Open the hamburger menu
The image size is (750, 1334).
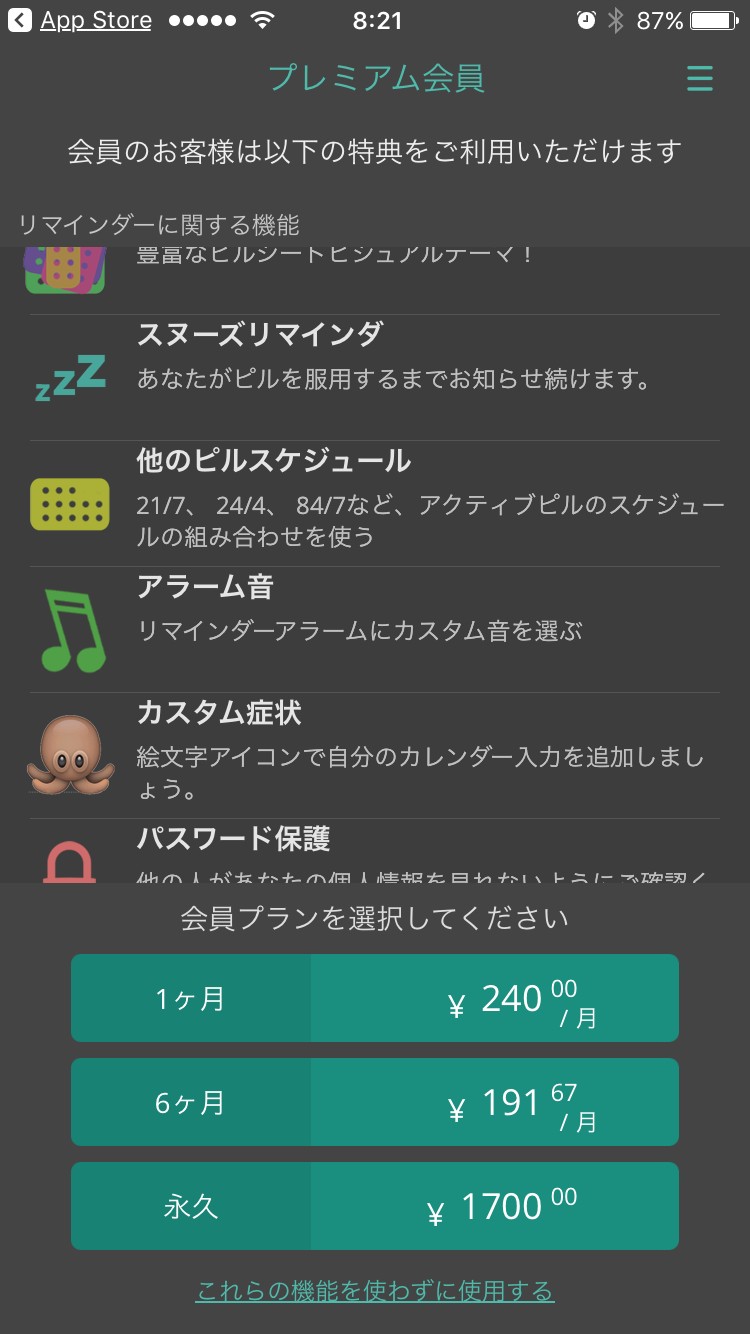click(x=699, y=79)
